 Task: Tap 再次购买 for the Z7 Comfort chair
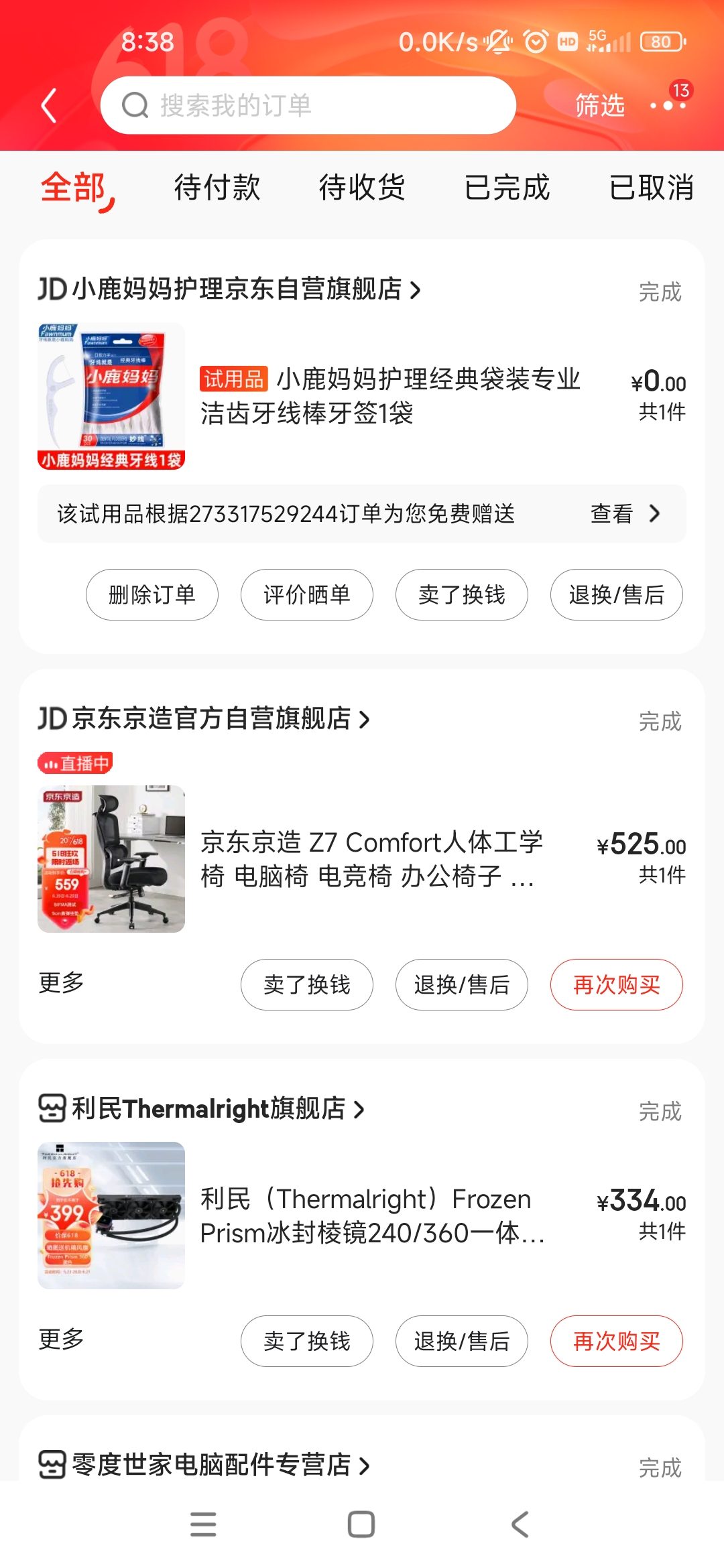coord(616,984)
